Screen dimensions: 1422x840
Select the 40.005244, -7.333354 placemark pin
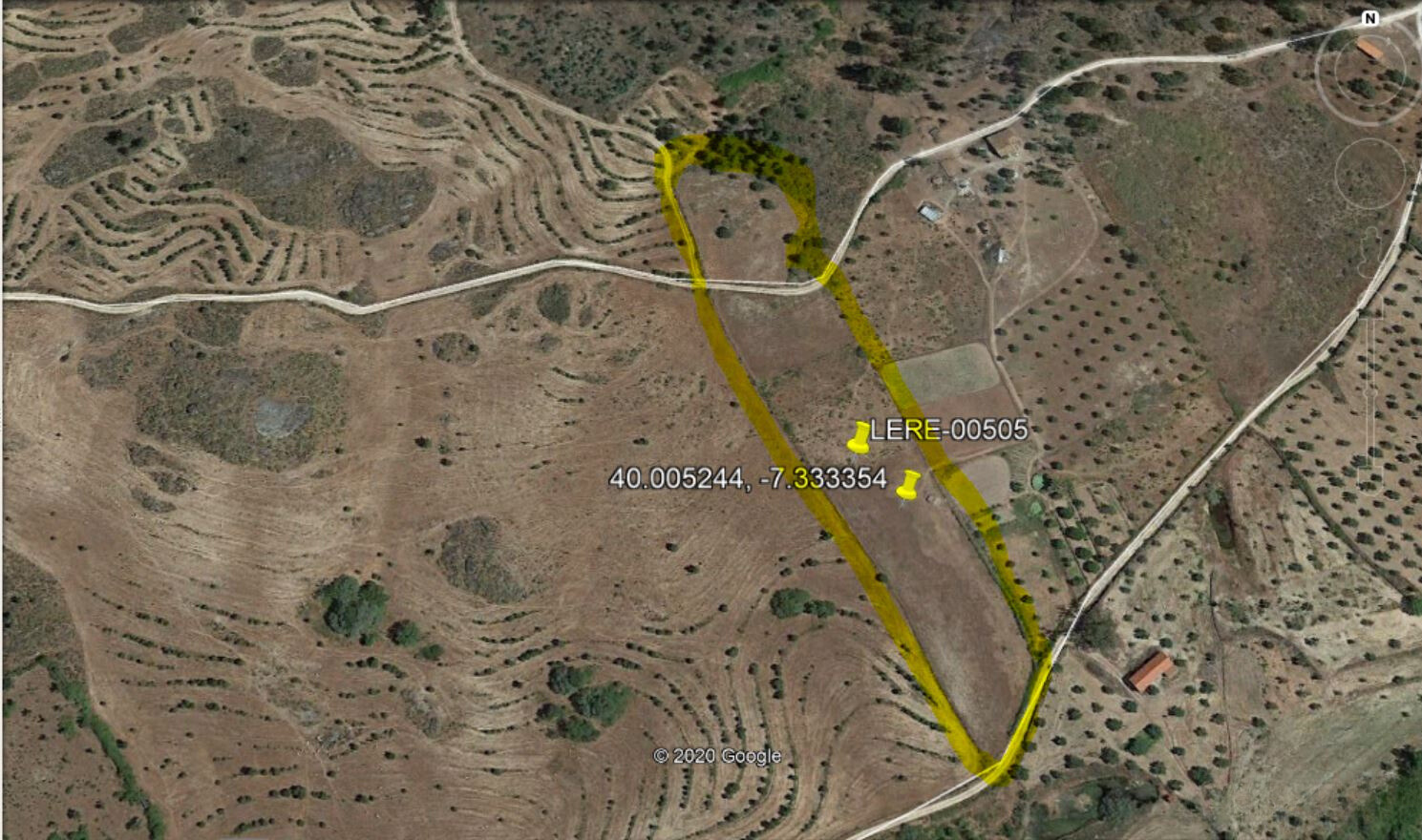[x=908, y=483]
